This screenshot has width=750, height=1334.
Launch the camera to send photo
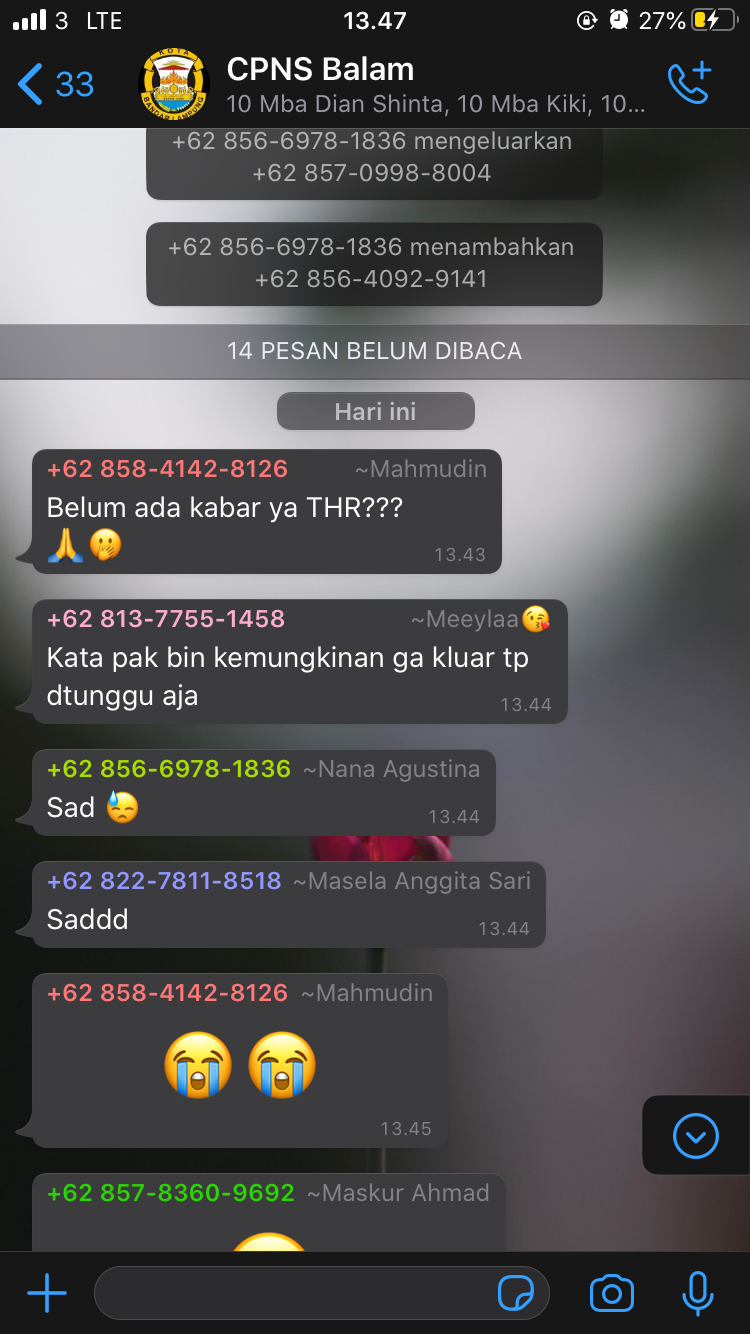click(x=612, y=1294)
